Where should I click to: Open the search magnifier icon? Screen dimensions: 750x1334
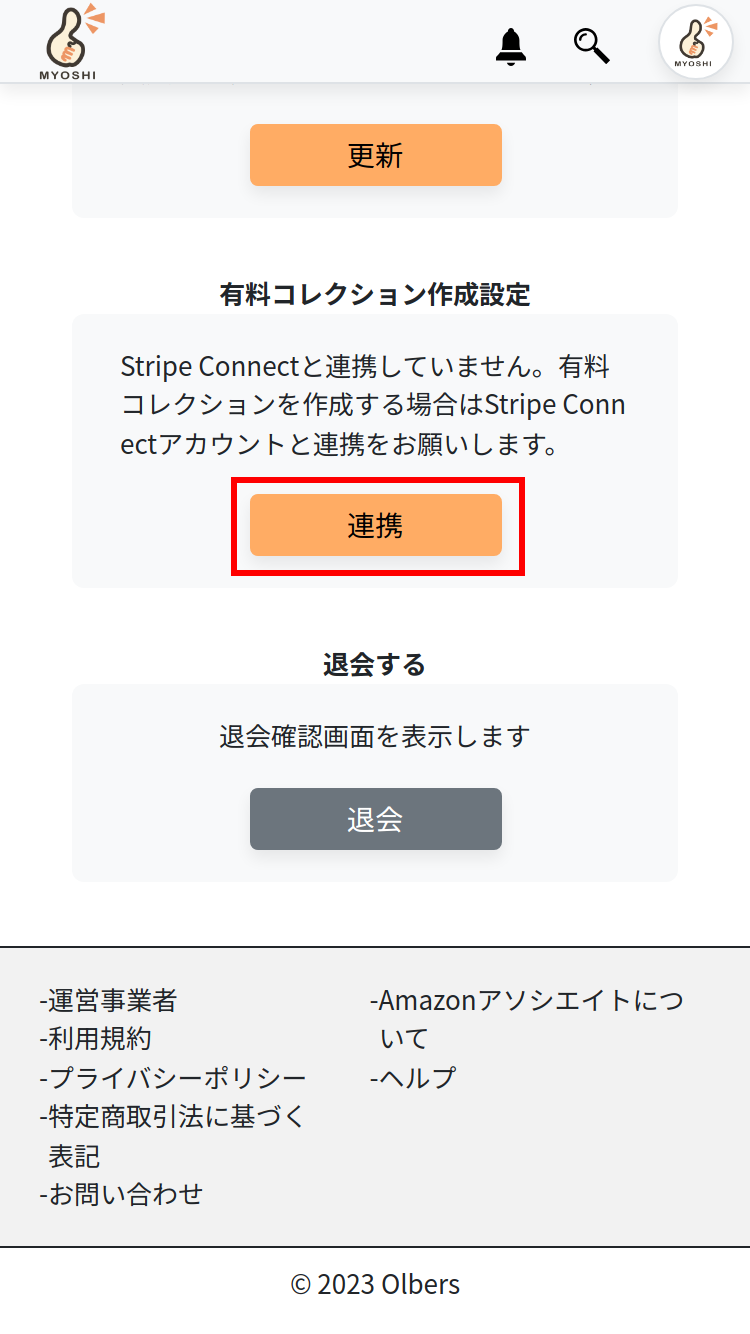coord(591,45)
